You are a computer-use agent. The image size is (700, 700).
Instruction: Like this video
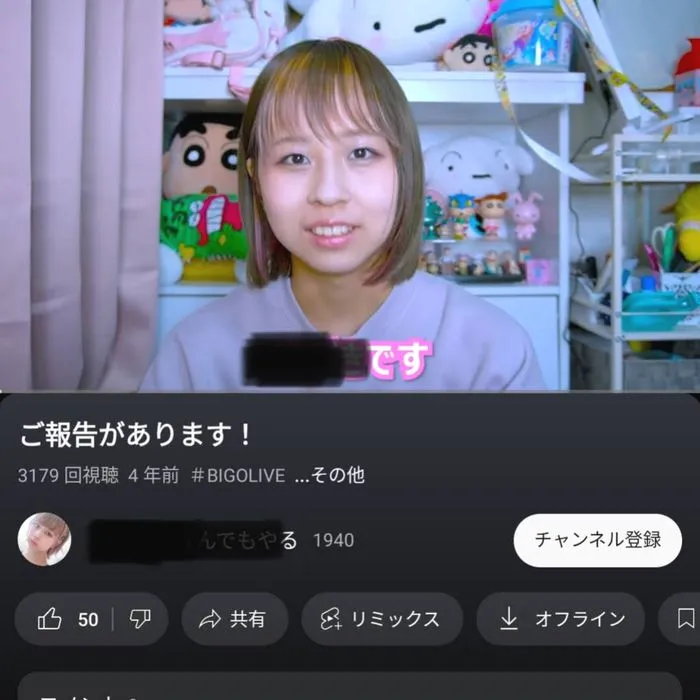pyautogui.click(x=66, y=619)
